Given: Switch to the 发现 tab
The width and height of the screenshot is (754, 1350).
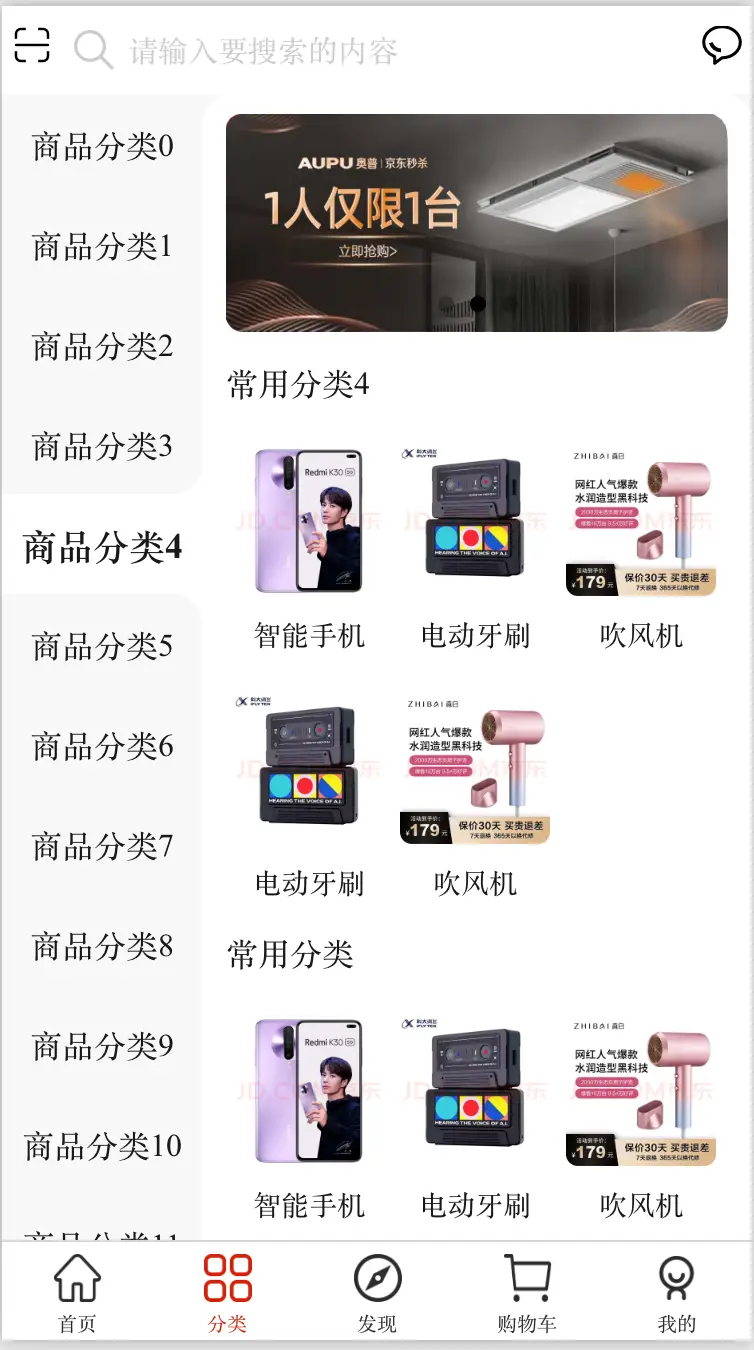Looking at the screenshot, I should pos(377,1294).
